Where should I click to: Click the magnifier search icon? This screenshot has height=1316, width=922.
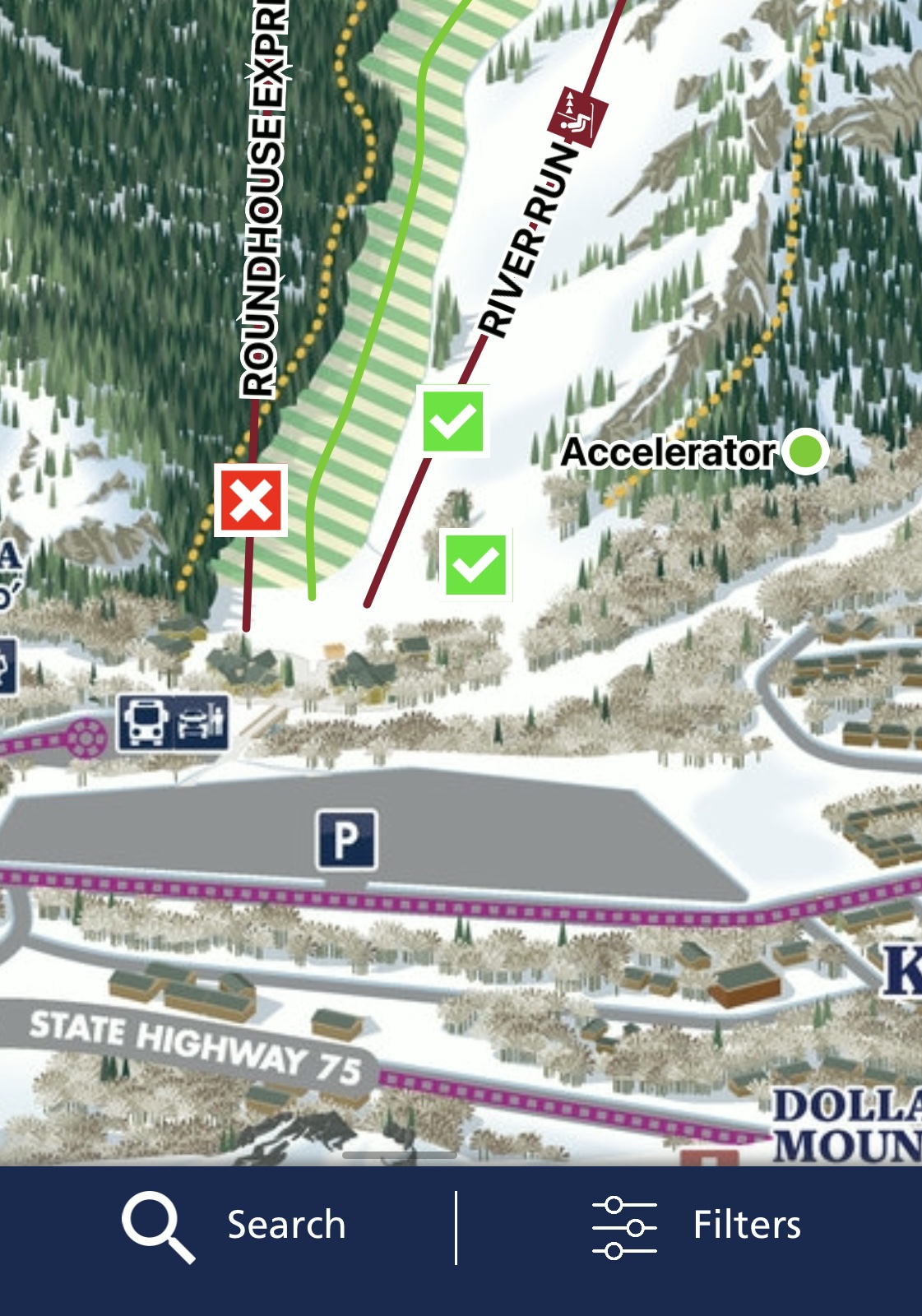pyautogui.click(x=155, y=1224)
